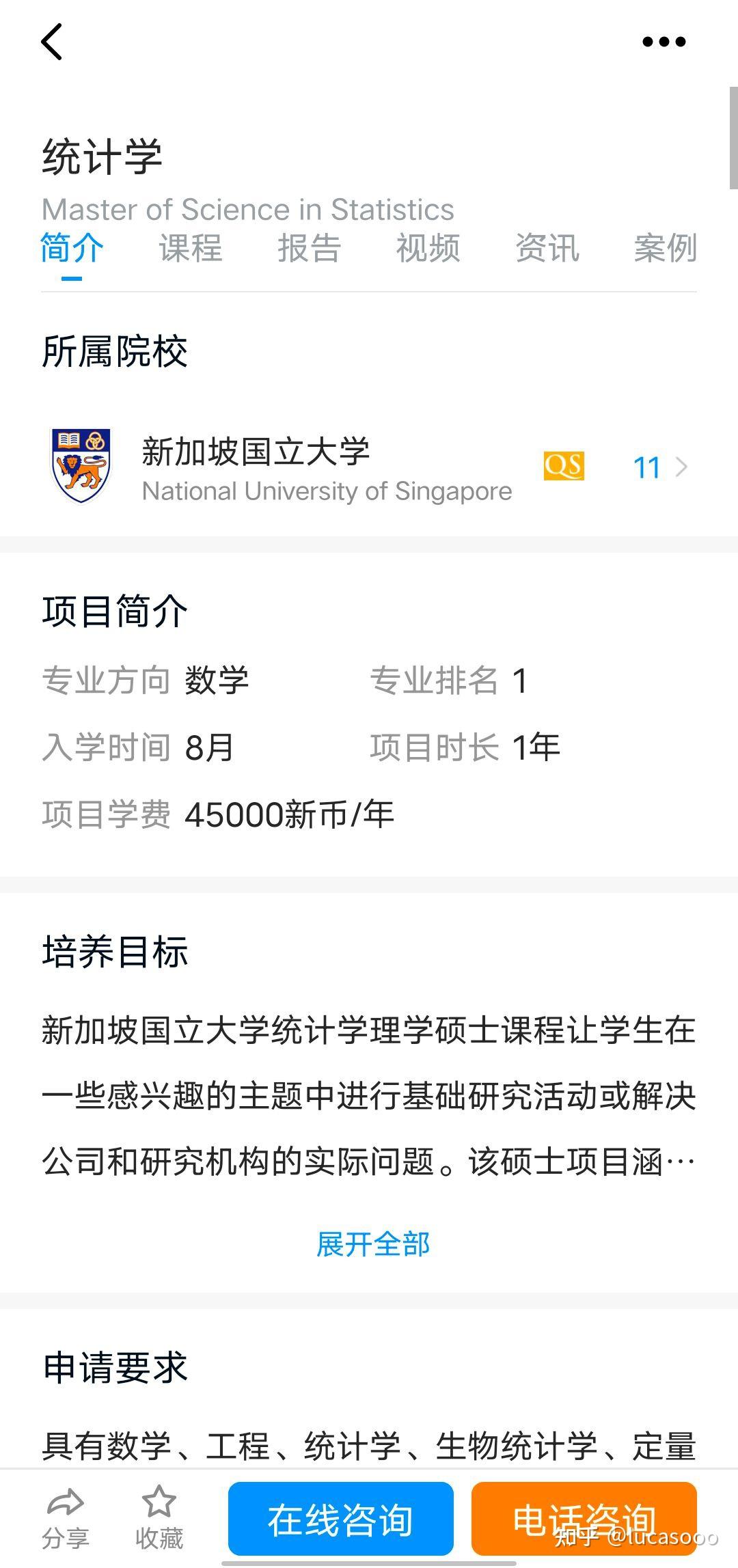
Task: Tap the orange QS ranking badge
Action: pyautogui.click(x=563, y=467)
